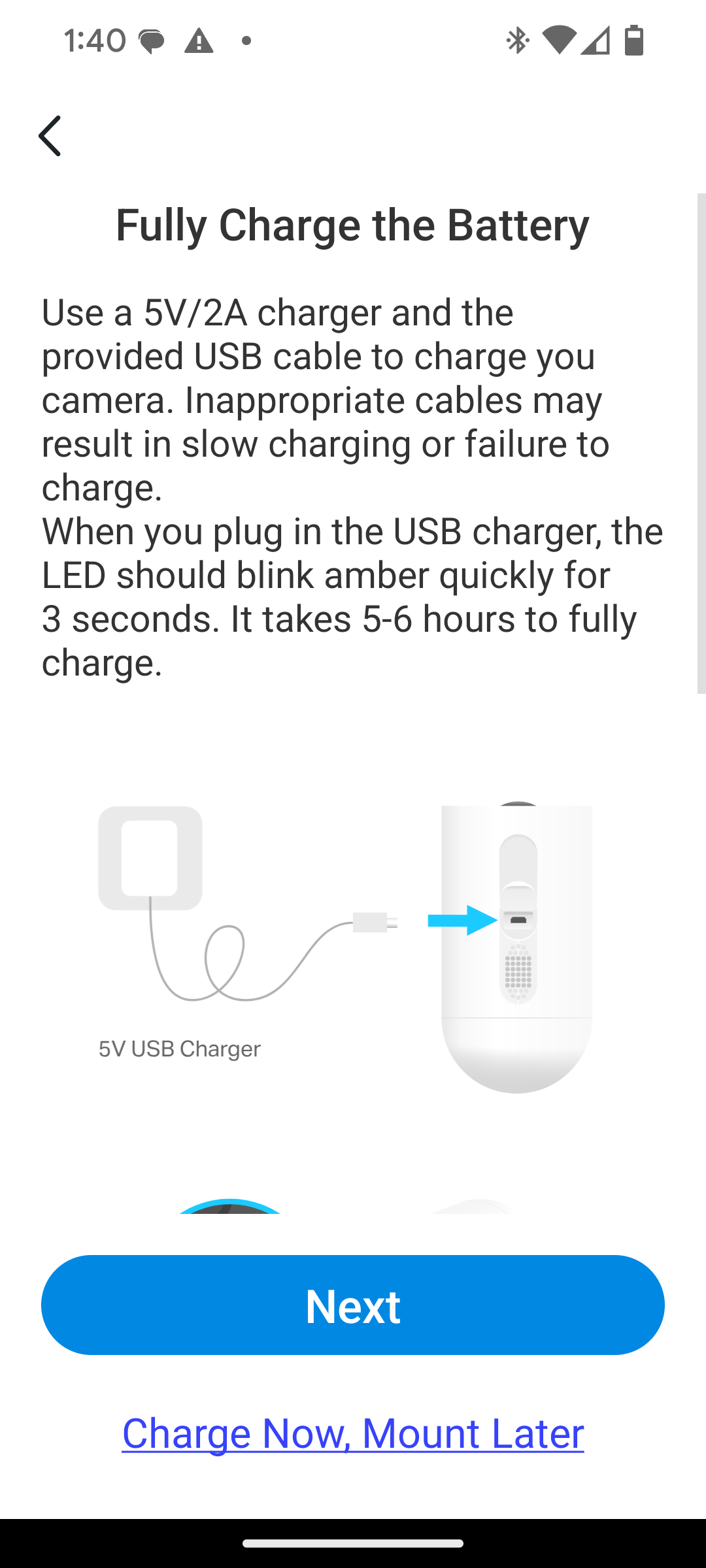Open the Charge Now, Mount Later link
Screen dimensions: 706x1568
click(x=353, y=1433)
